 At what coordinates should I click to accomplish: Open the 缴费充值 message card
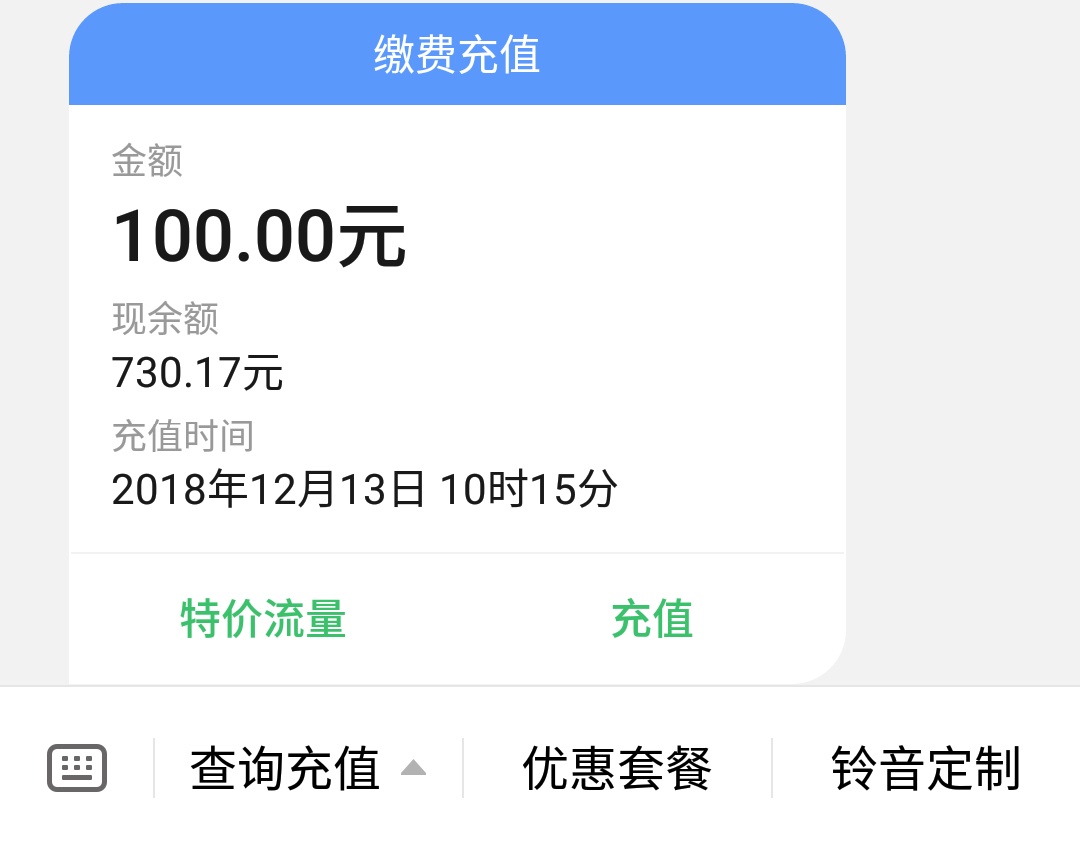457,330
